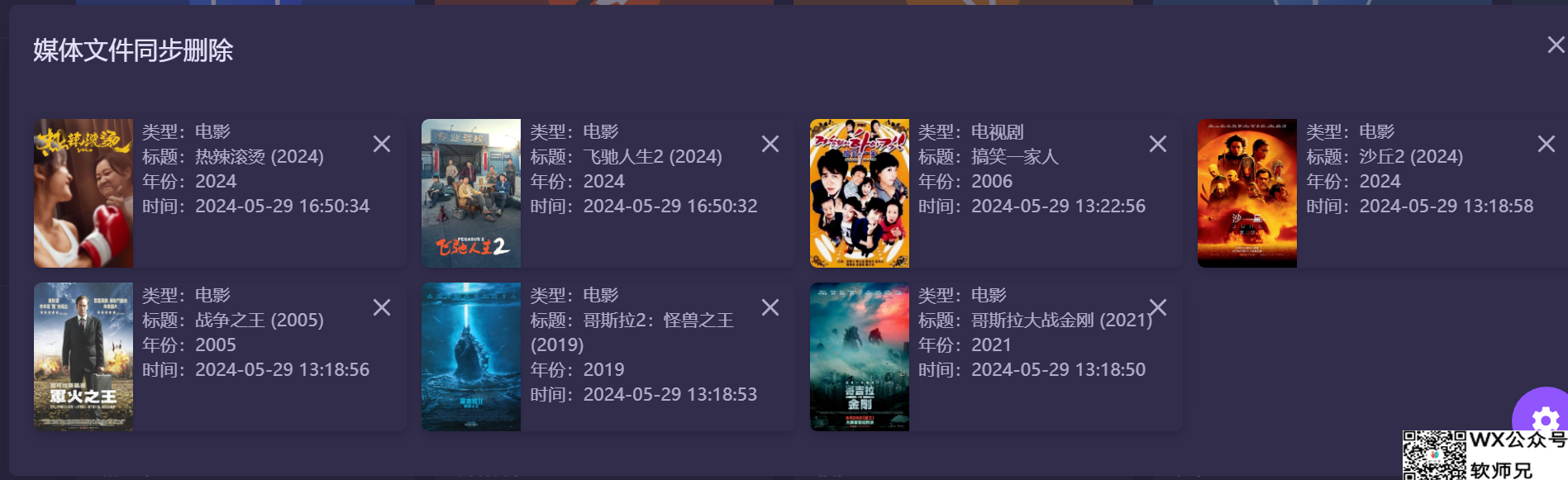Remove the 热辣滚烫 (2024) entry
This screenshot has height=480, width=1568.
[x=382, y=144]
